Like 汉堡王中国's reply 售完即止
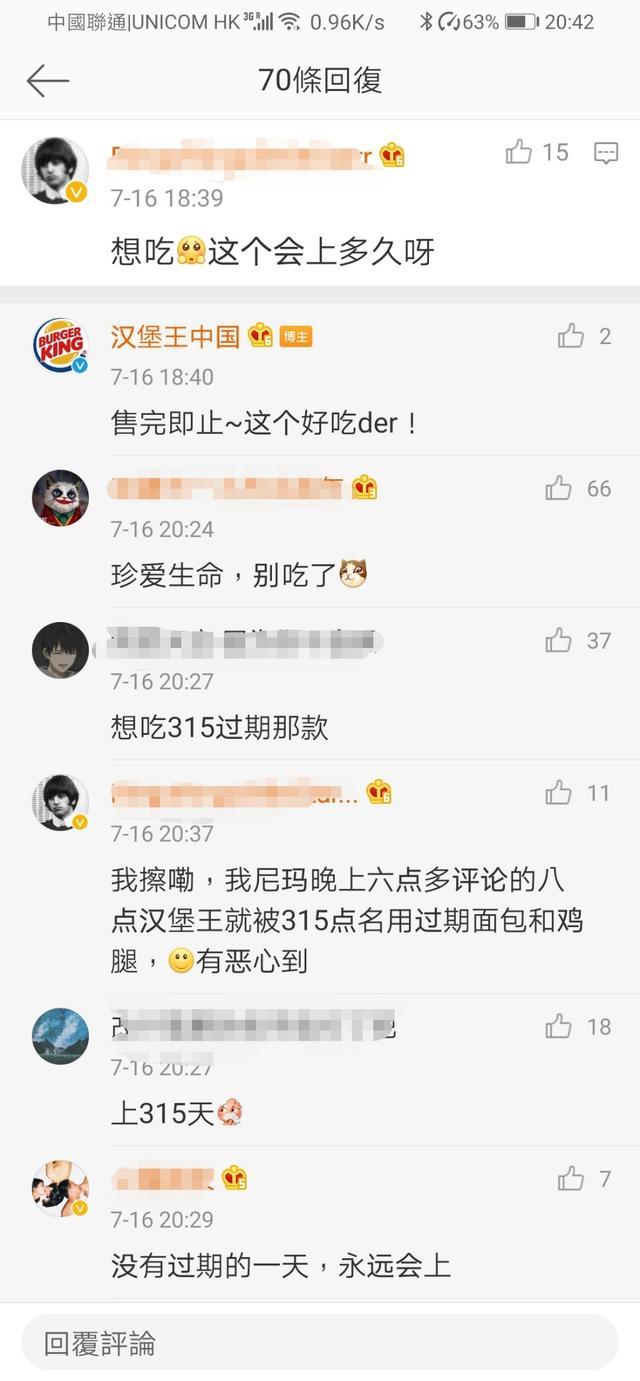The height and width of the screenshot is (1381, 640). coord(571,336)
